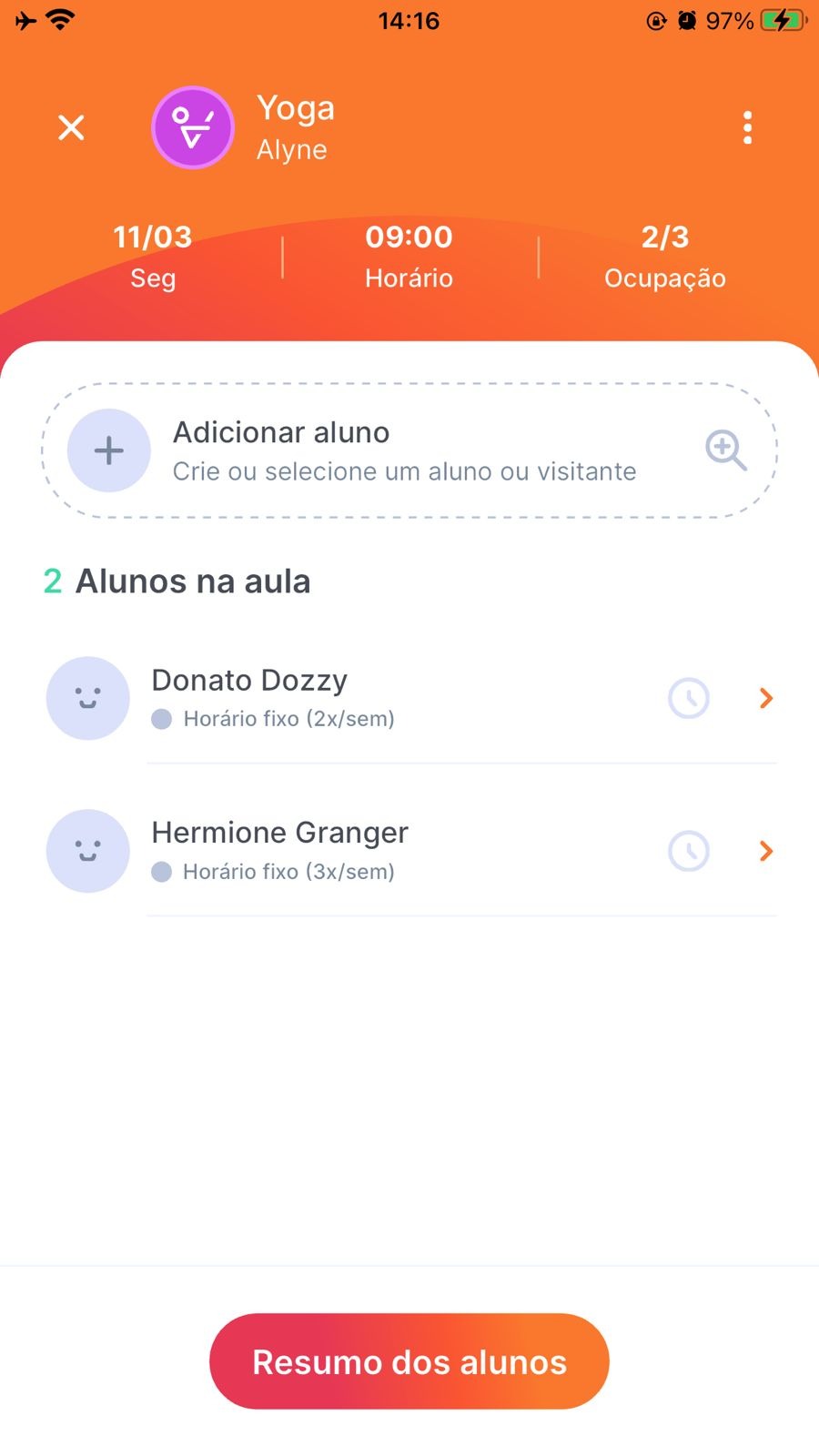Search students with the magnifier icon
Viewport: 819px width, 1456px height.
pyautogui.click(x=725, y=450)
